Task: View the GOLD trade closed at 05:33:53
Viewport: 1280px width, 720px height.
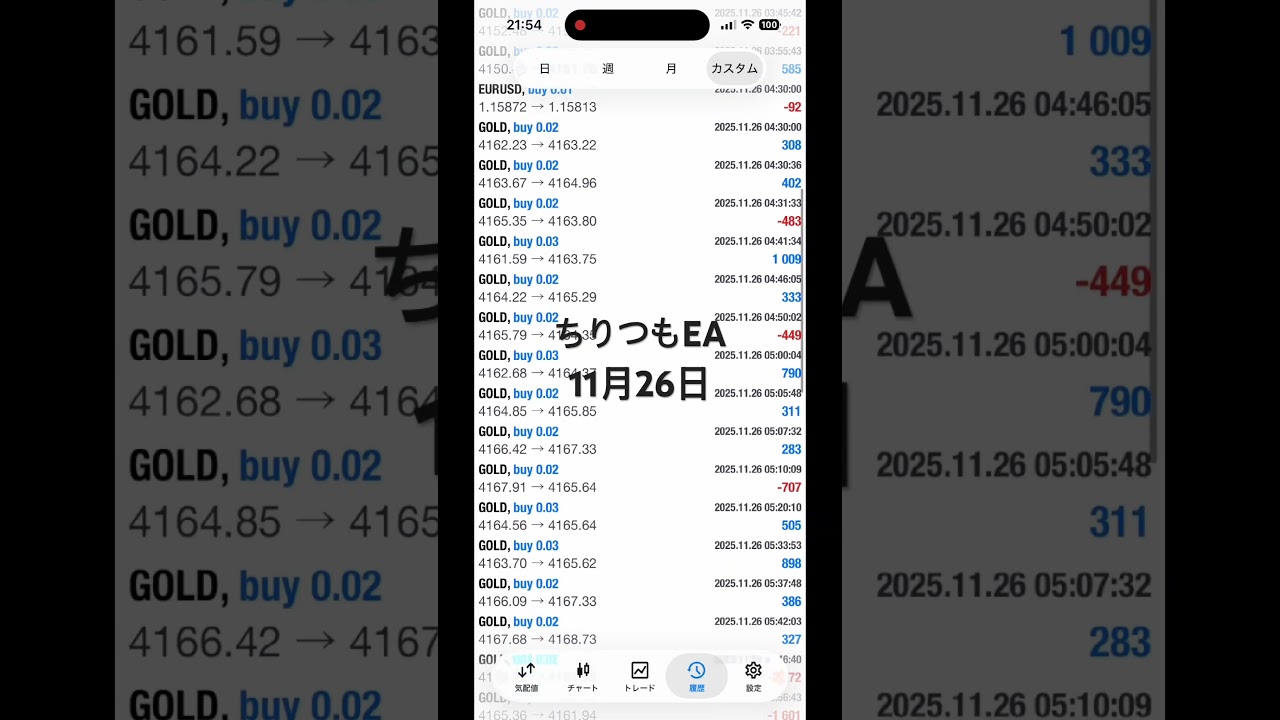Action: [640, 554]
